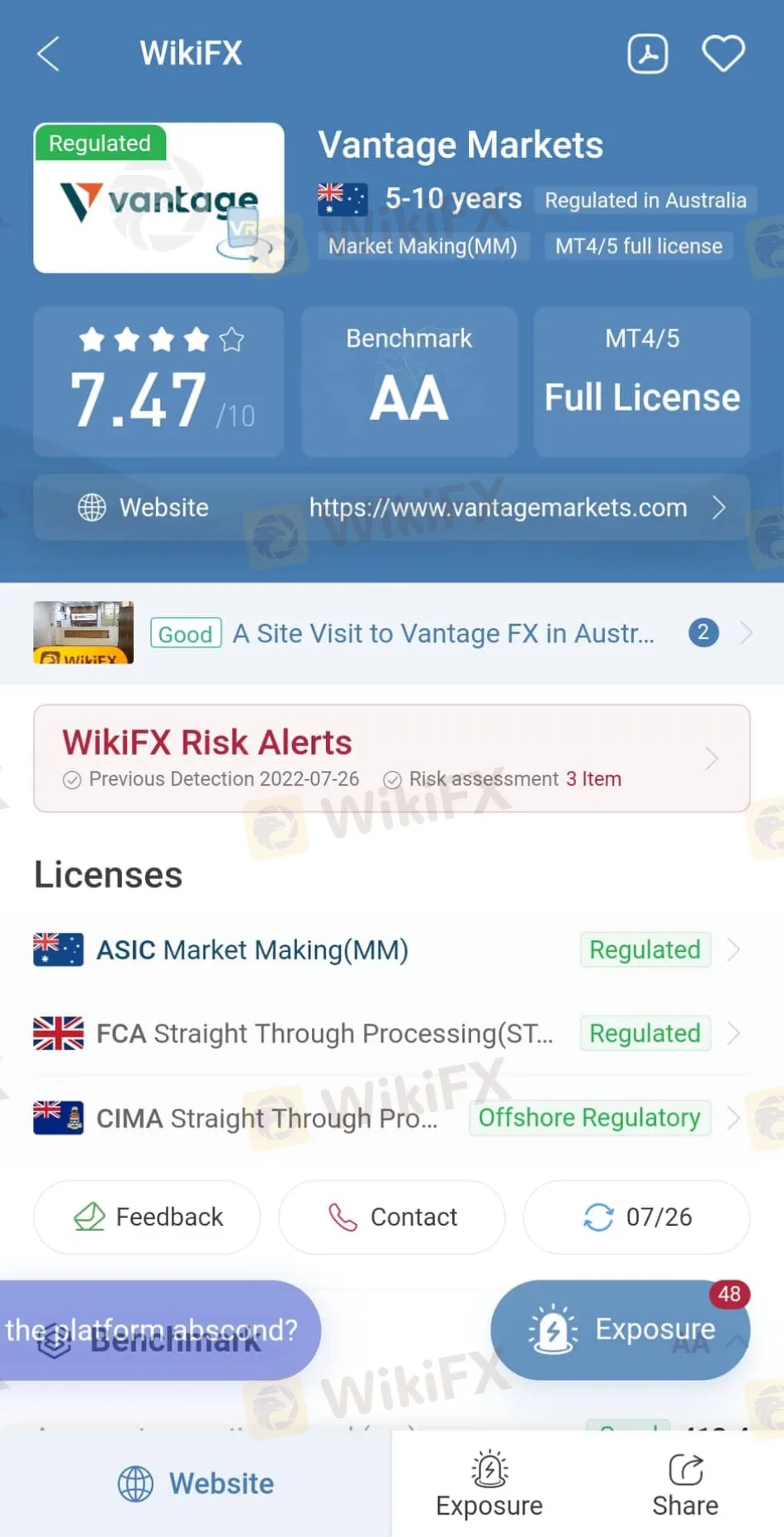Tap the Feedback button
This screenshot has height=1537, width=784.
click(x=147, y=1217)
